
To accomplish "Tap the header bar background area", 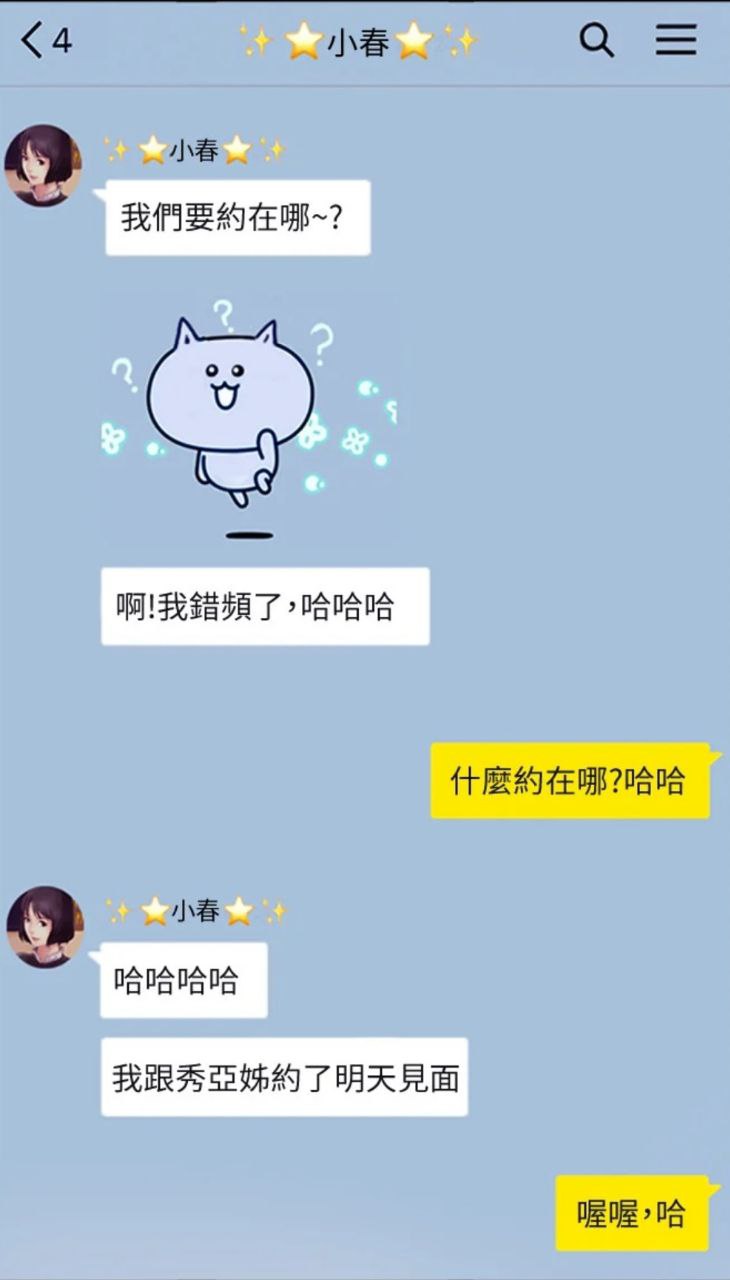I will point(480,40).
